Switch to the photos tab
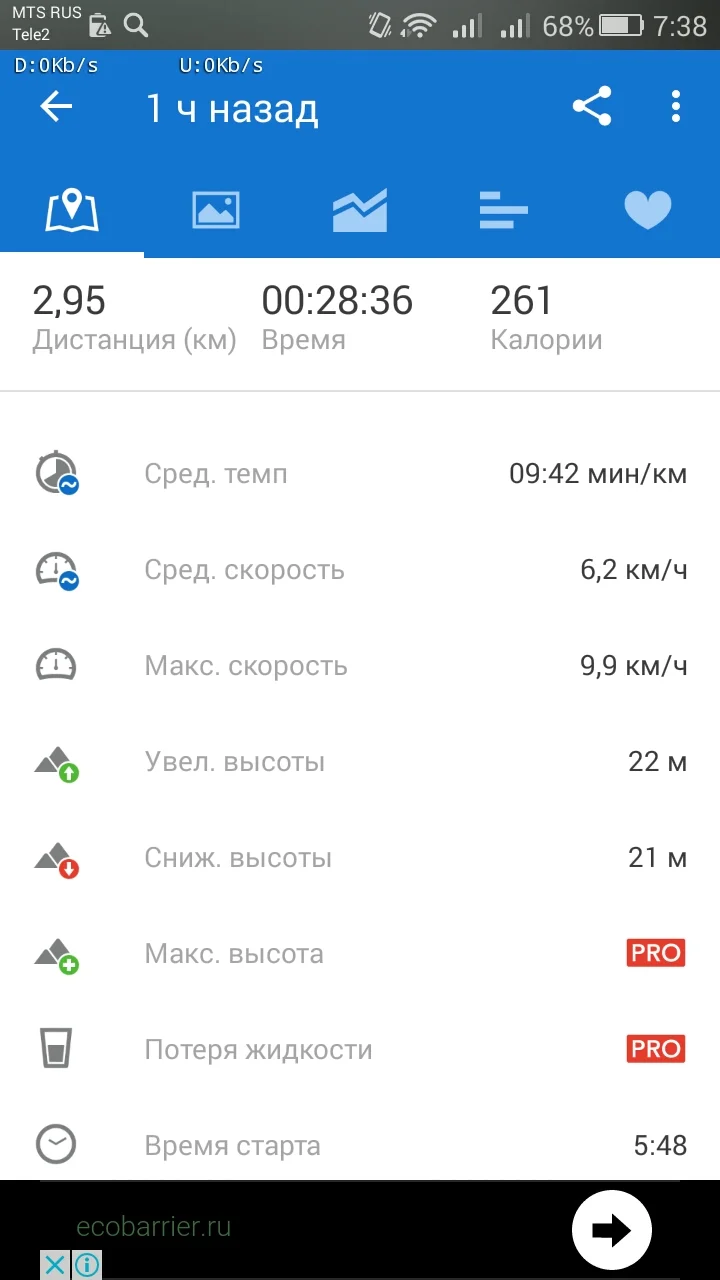This screenshot has height=1280, width=720. (x=216, y=210)
